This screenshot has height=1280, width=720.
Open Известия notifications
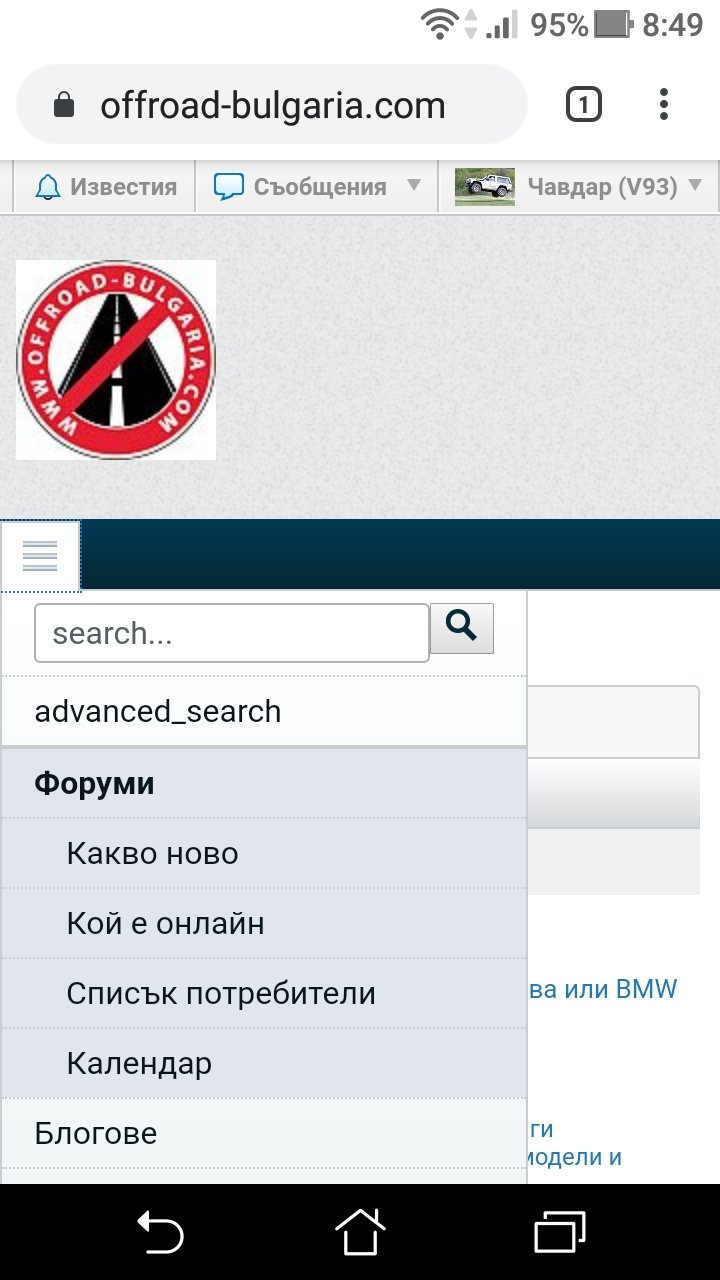[105, 187]
